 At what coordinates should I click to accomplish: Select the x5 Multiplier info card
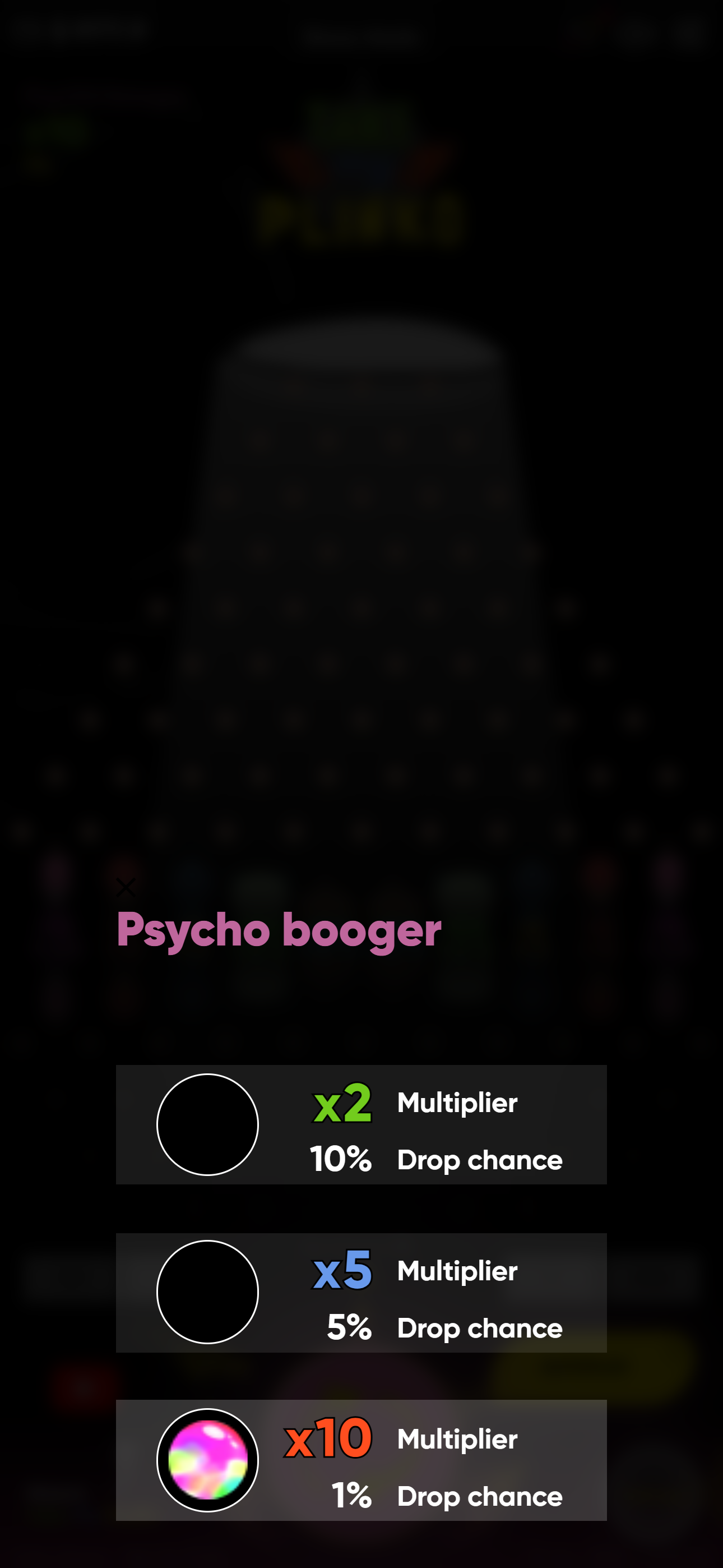pyautogui.click(x=361, y=1292)
